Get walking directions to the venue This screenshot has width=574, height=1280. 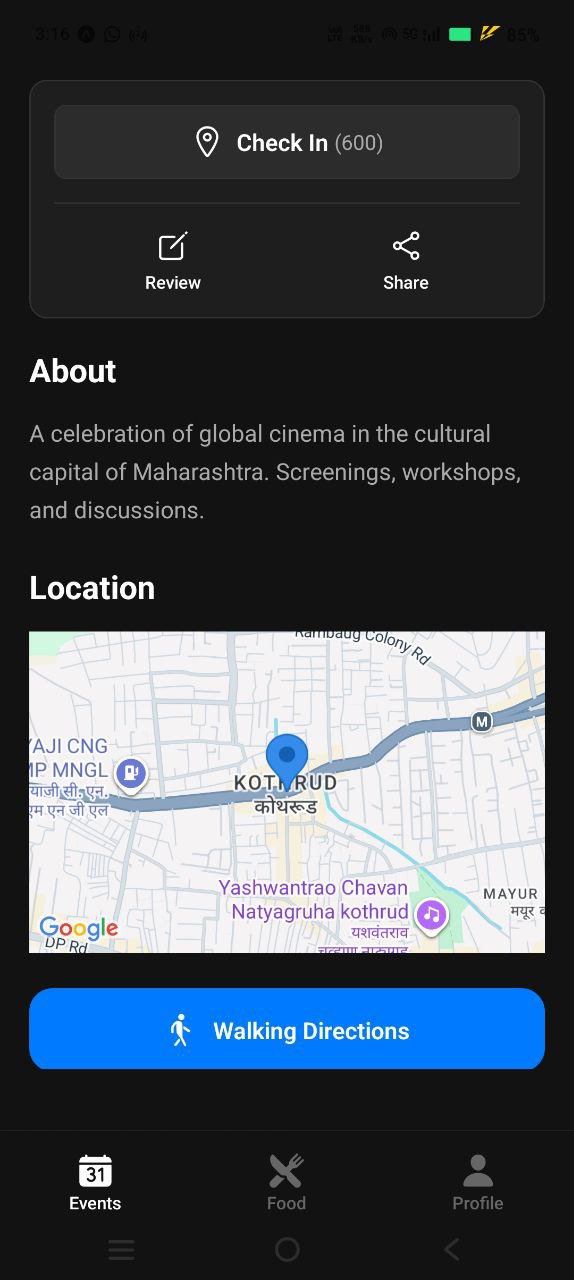click(287, 1029)
